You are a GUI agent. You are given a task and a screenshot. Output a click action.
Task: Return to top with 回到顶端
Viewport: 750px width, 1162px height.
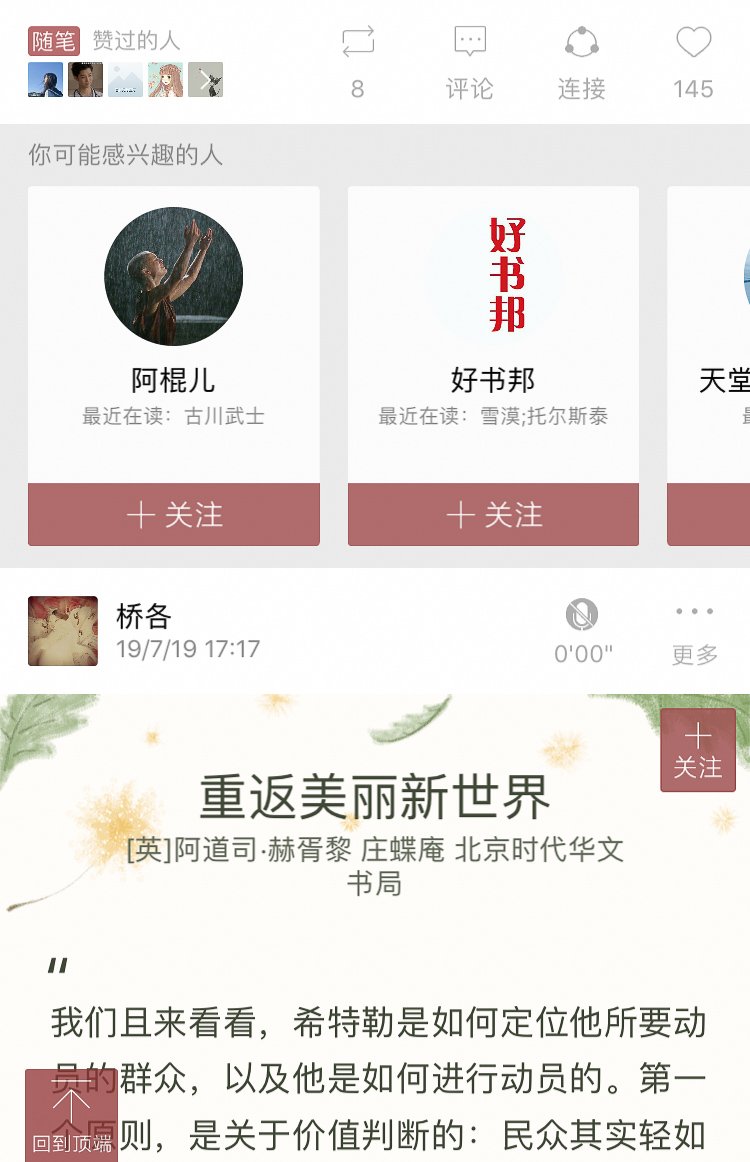pyautogui.click(x=71, y=1117)
